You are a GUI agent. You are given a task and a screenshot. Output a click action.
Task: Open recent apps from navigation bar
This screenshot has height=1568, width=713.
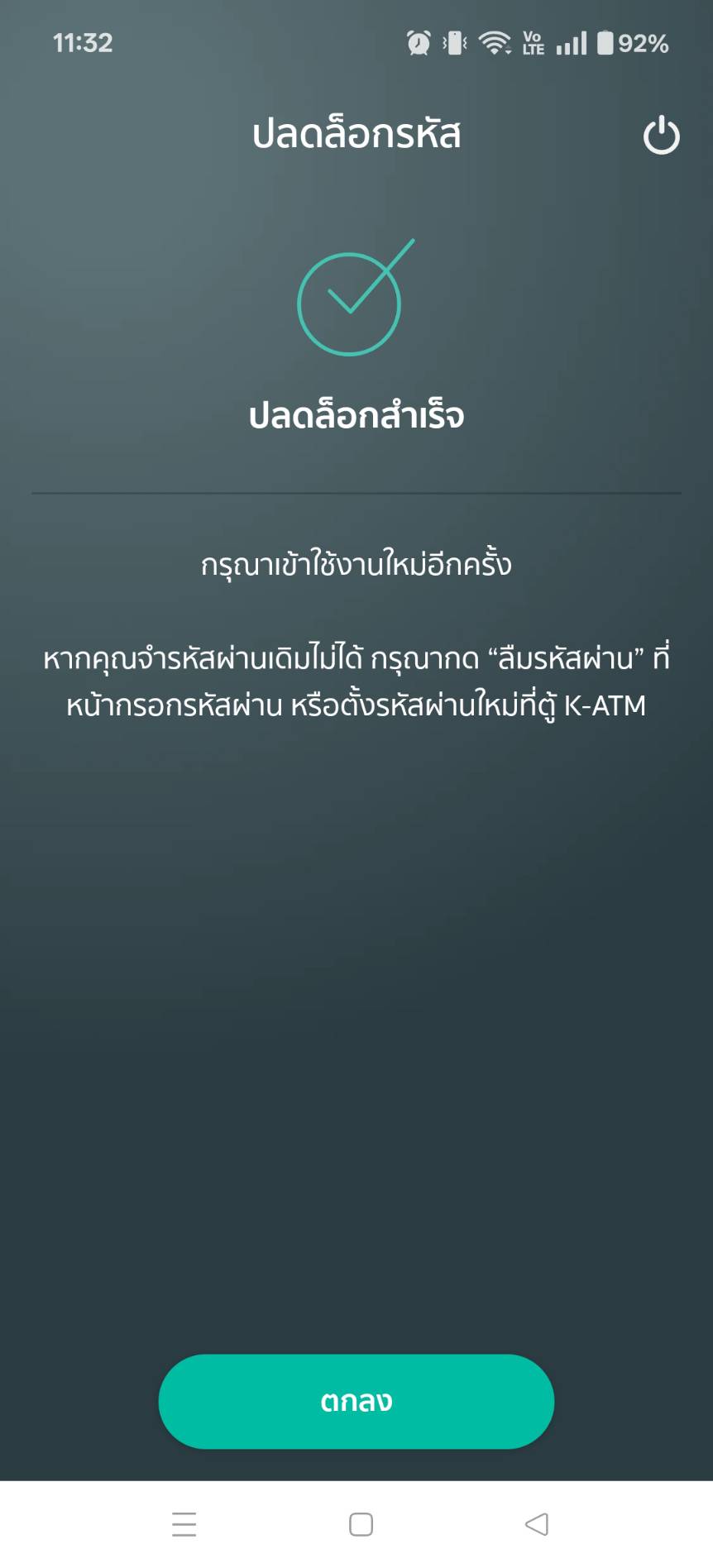pos(184,1523)
